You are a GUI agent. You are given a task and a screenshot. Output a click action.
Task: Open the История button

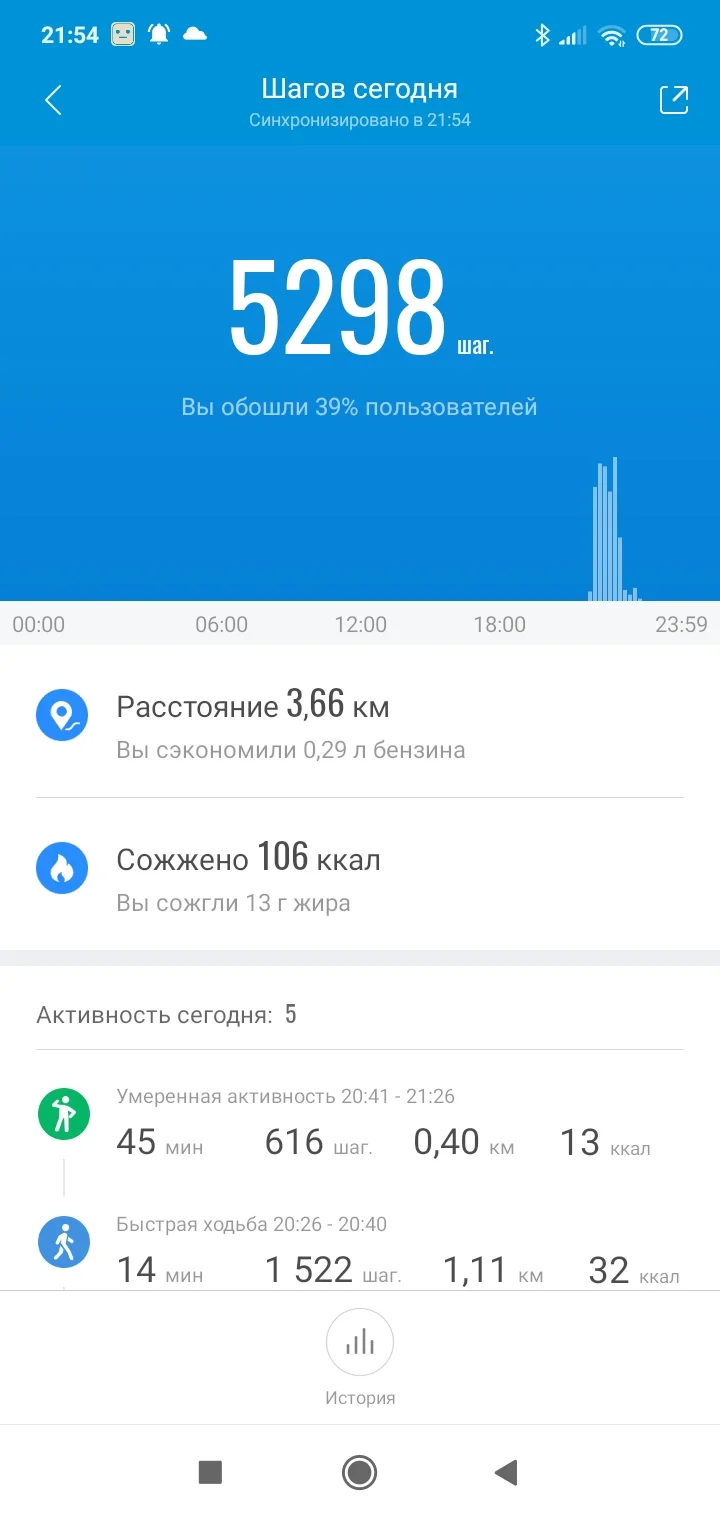pyautogui.click(x=360, y=1345)
